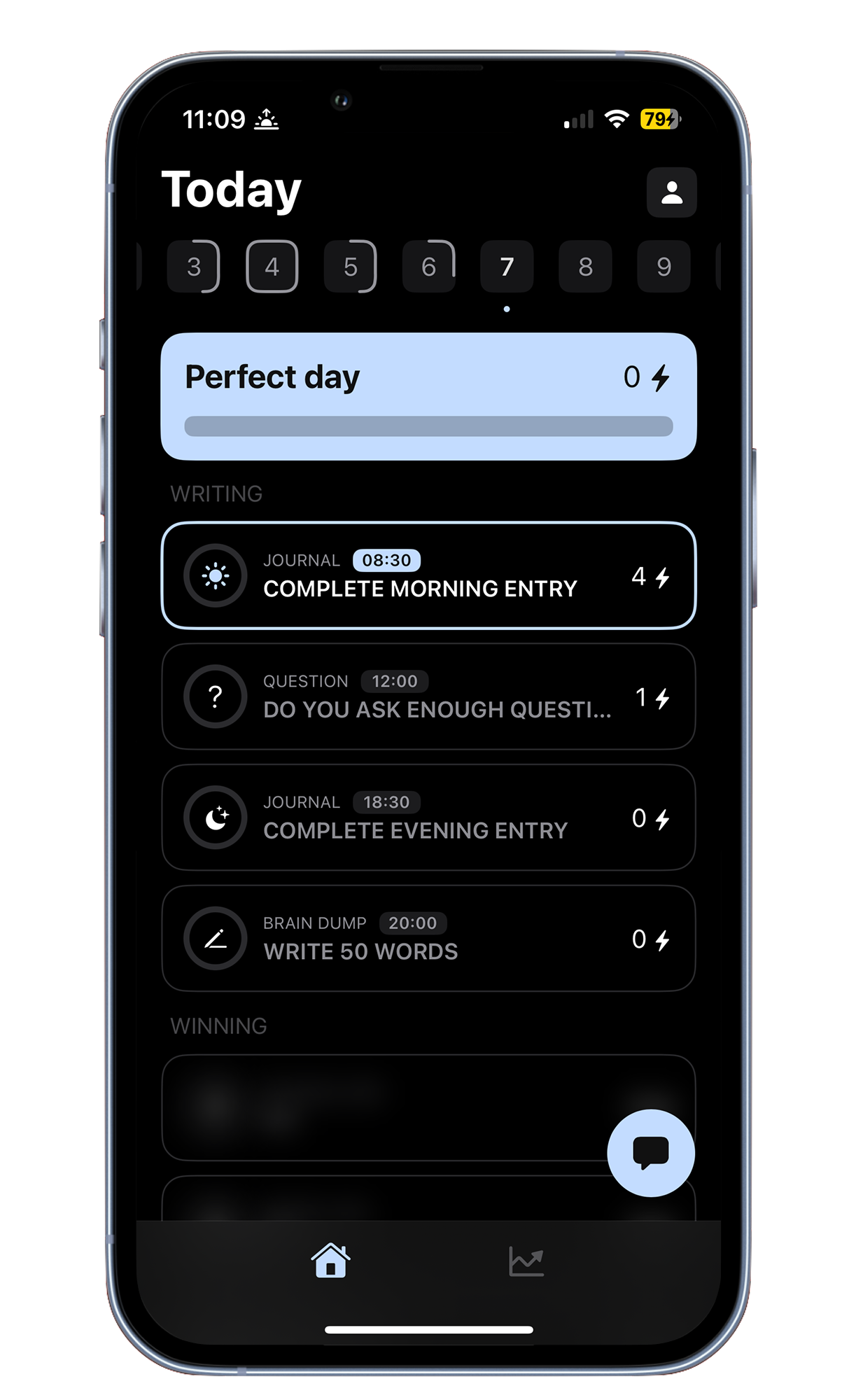
Task: Select day 3 in the date strip
Action: 193,267
